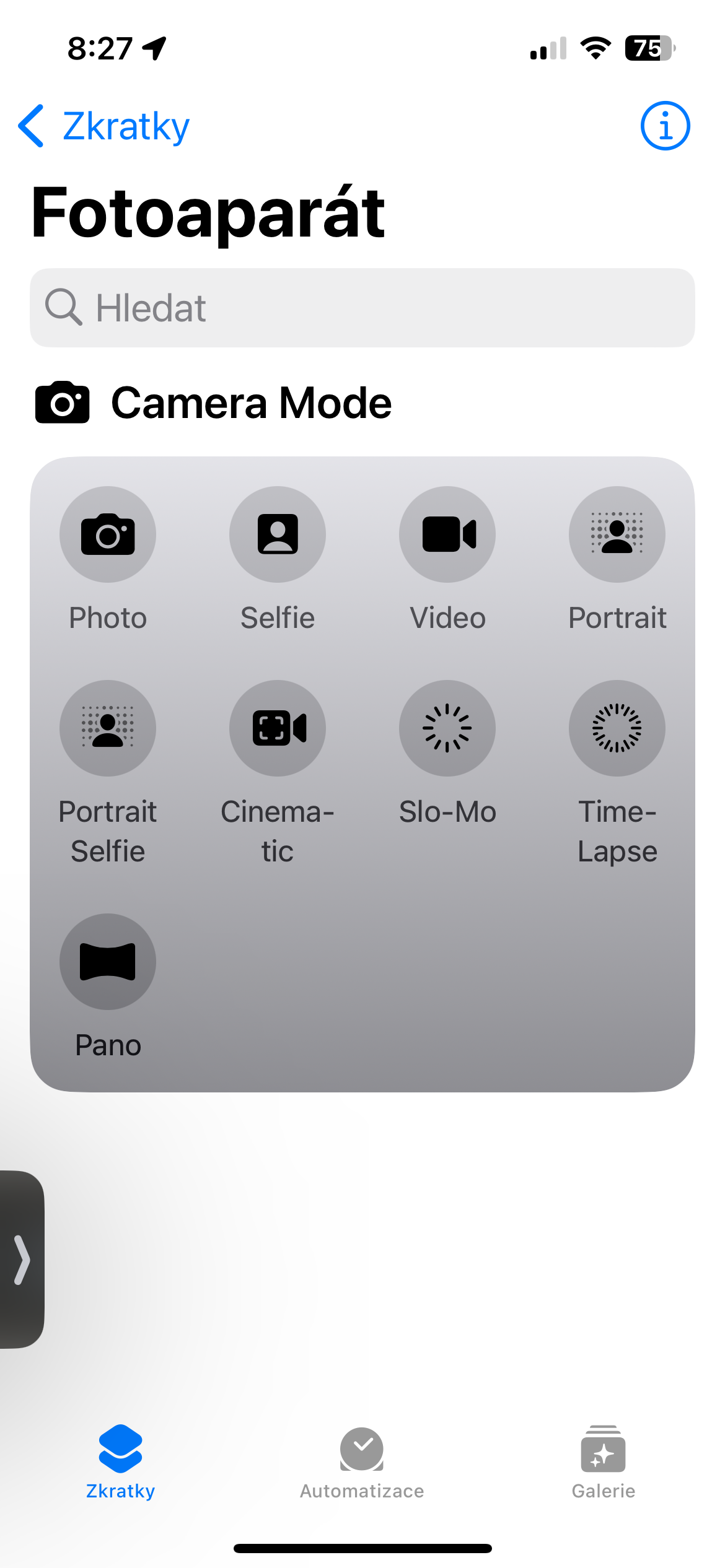Screen dimensions: 725x1568
Task: Pick the Slo-Mo camera mode
Action: 447,728
